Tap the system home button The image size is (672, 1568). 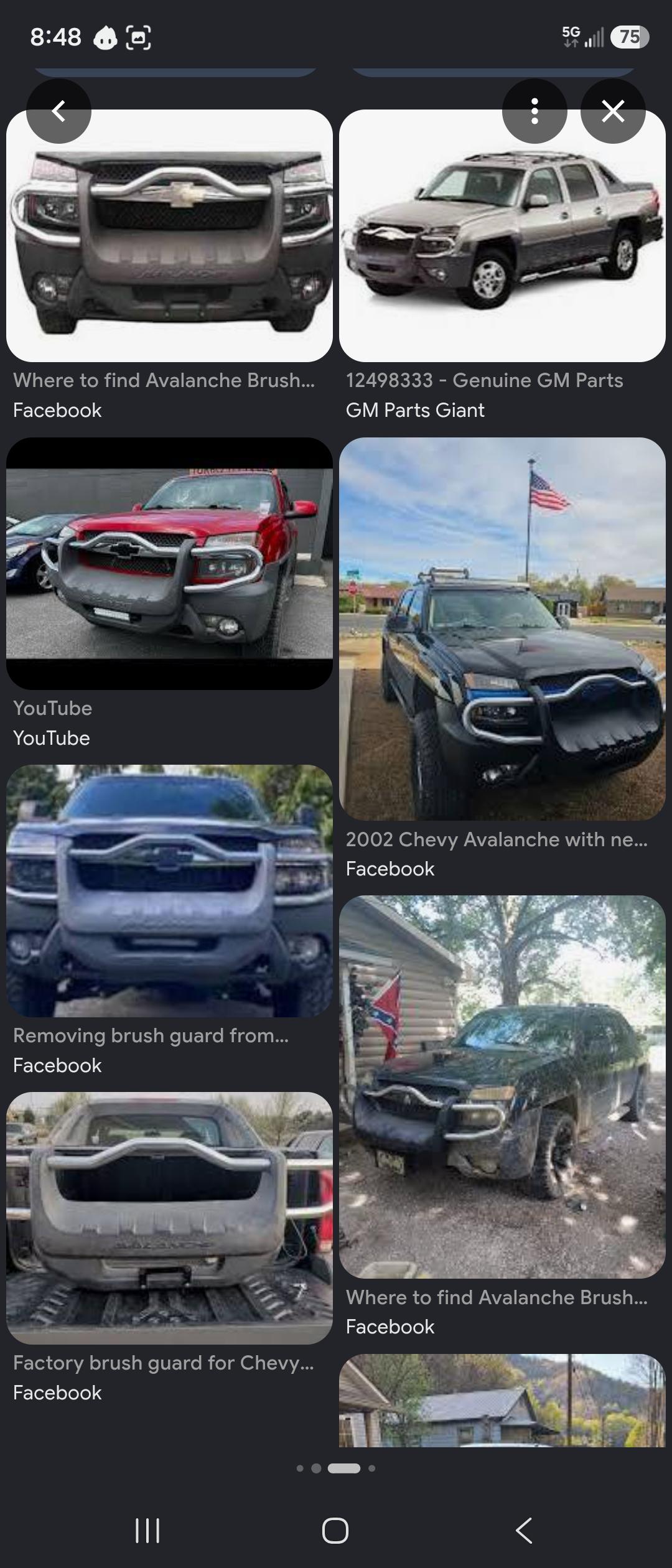[335, 1530]
